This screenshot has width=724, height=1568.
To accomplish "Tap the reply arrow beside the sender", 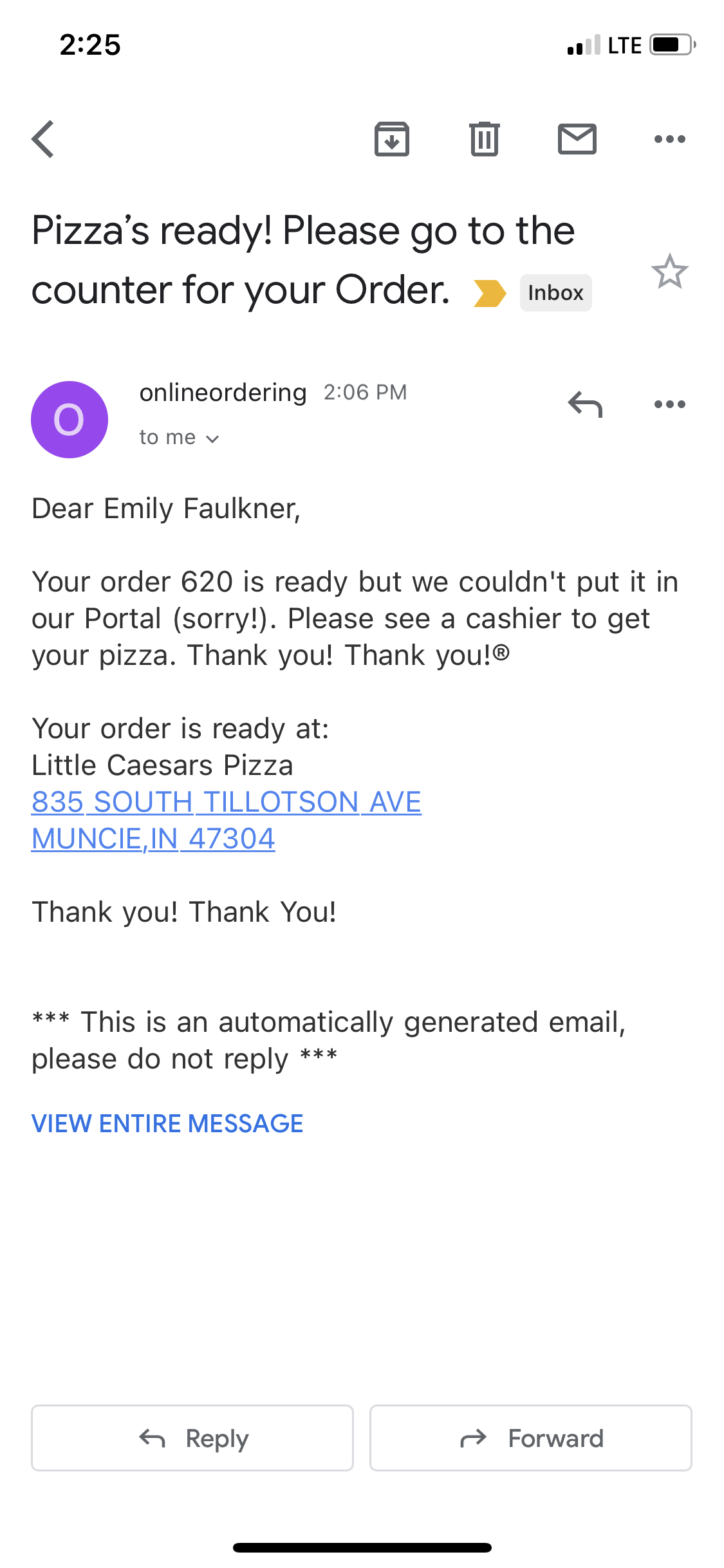I will coord(585,405).
